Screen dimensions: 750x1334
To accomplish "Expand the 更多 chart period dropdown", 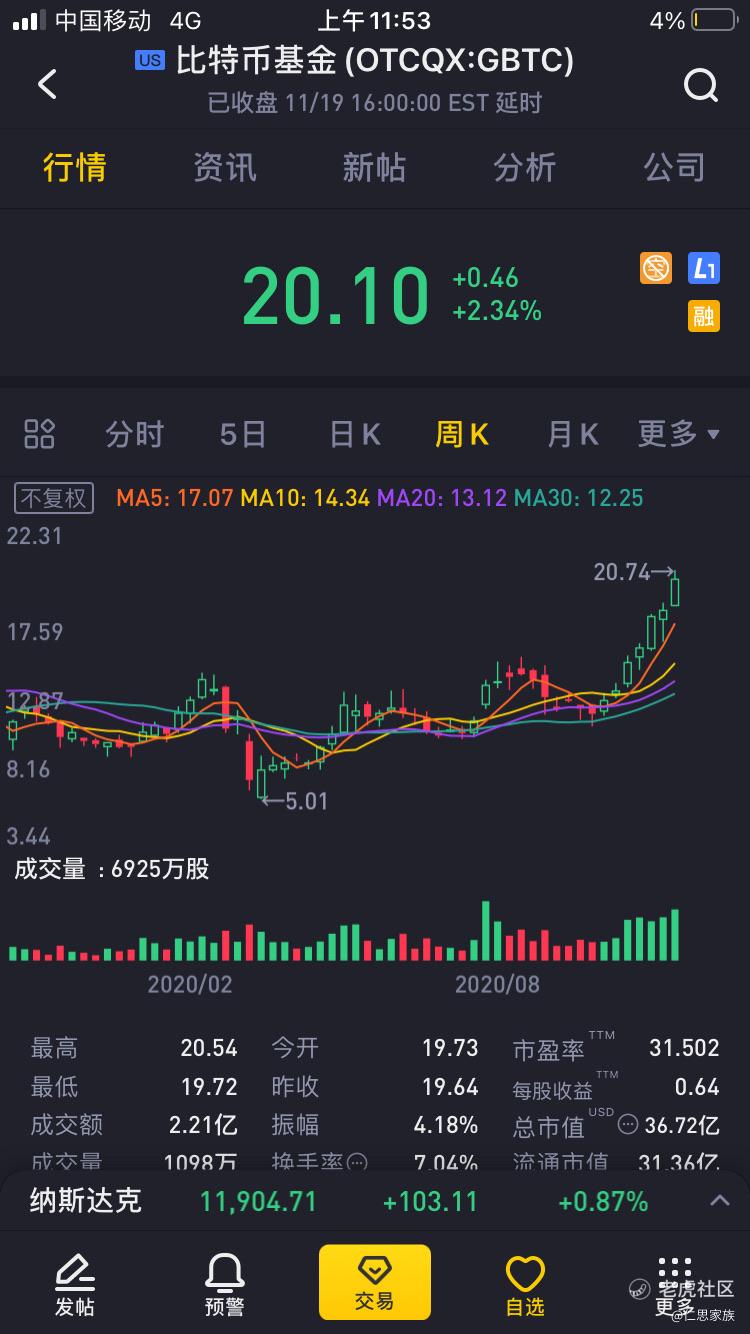I will pyautogui.click(x=679, y=434).
